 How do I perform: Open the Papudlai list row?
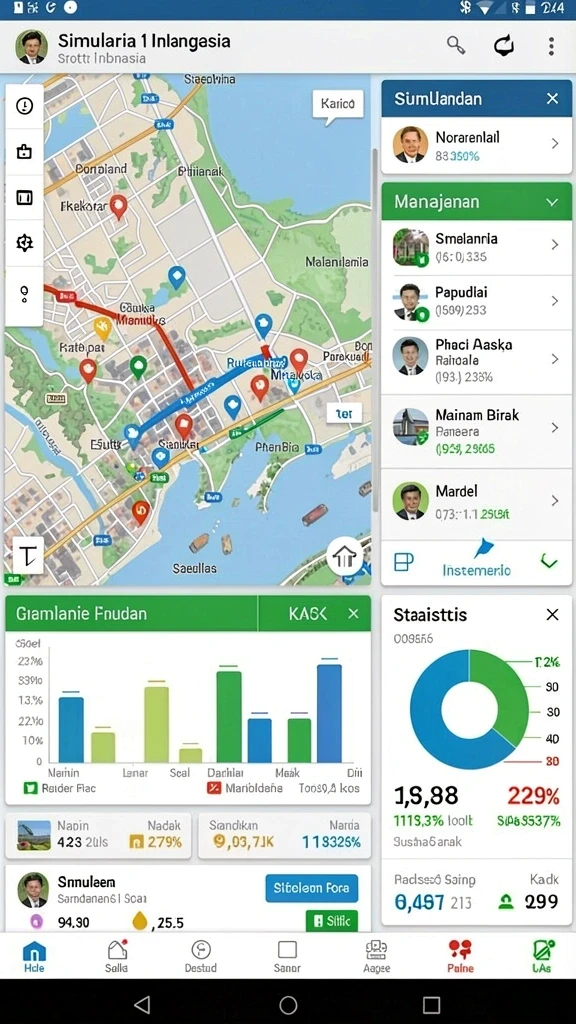tap(477, 301)
